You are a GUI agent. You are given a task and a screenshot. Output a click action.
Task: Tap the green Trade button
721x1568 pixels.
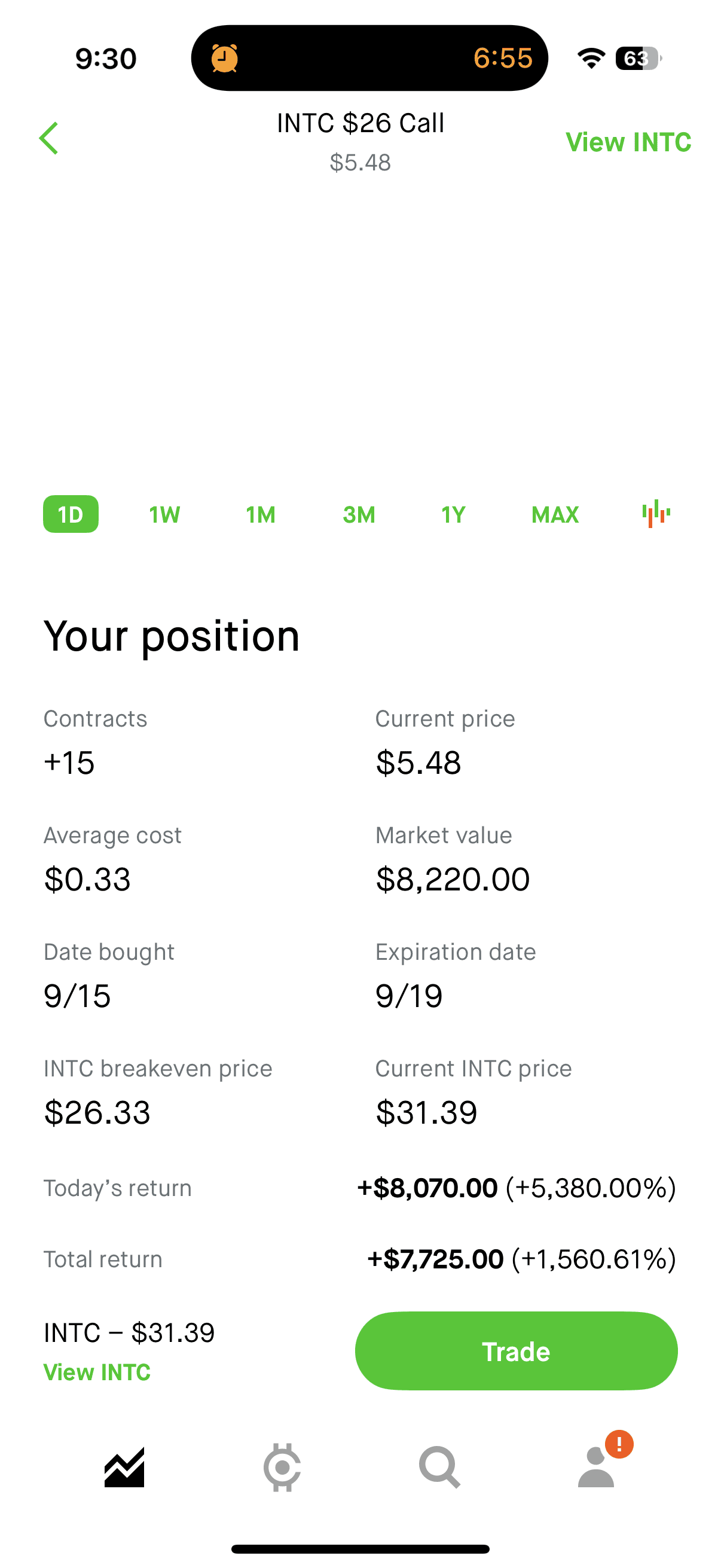point(516,1351)
